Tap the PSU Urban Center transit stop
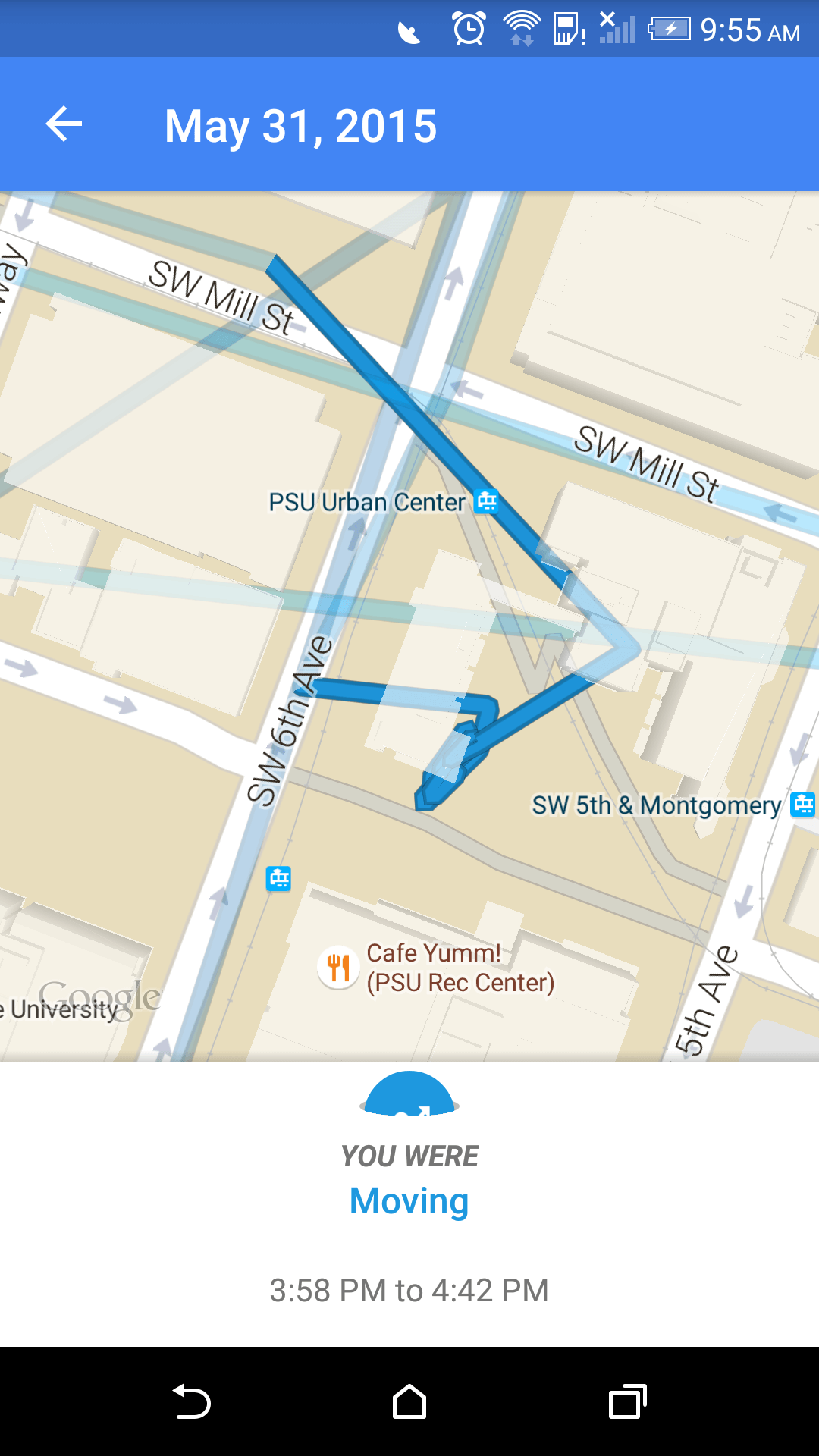The image size is (819, 1456). tap(486, 501)
